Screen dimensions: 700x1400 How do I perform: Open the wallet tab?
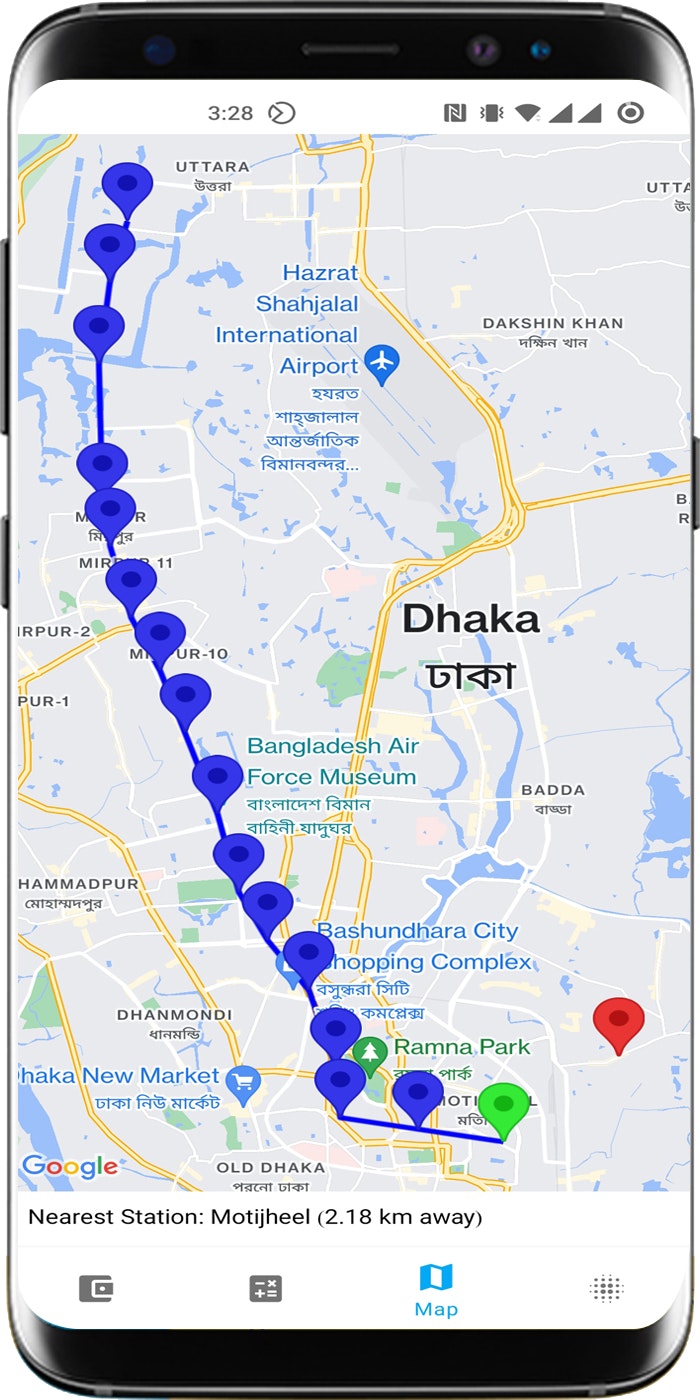96,1288
